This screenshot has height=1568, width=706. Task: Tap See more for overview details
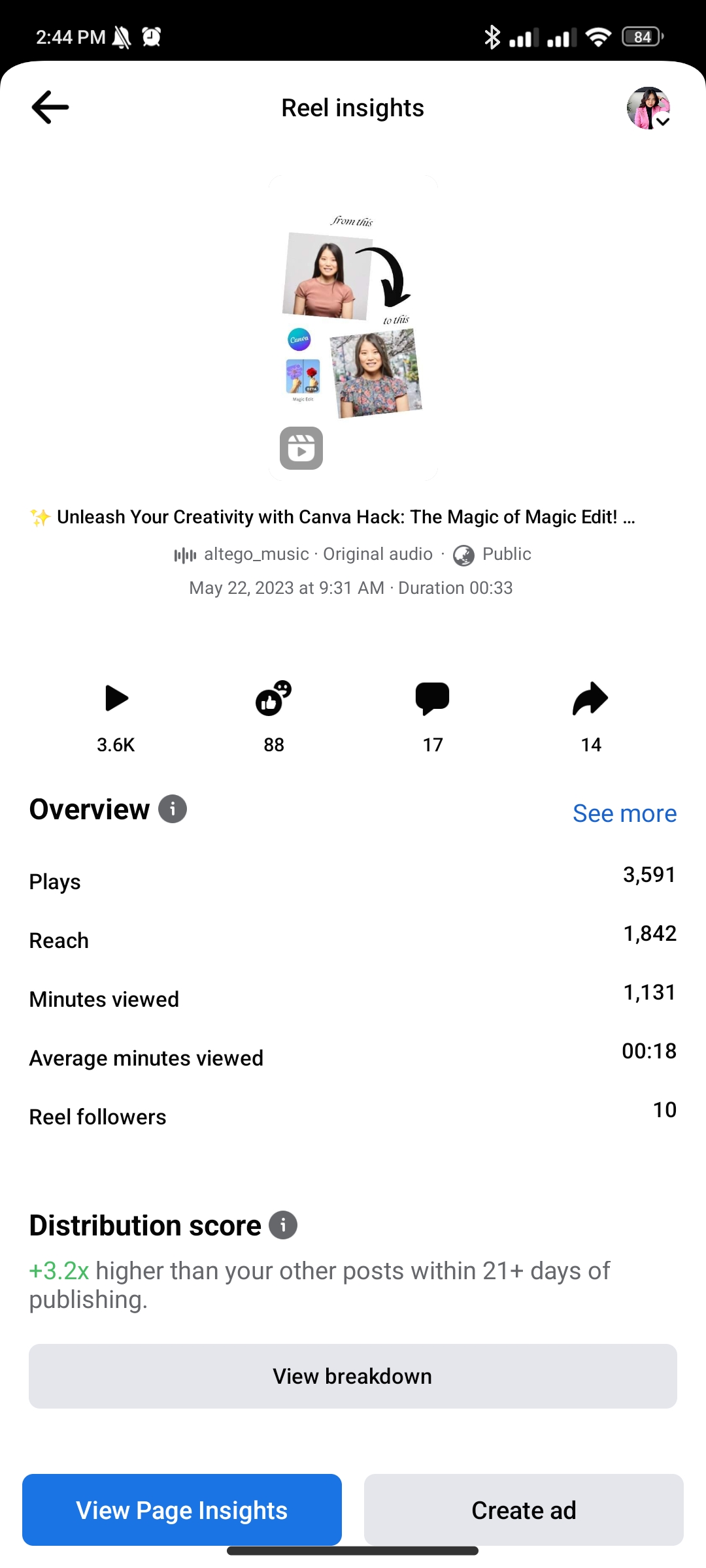click(x=624, y=813)
